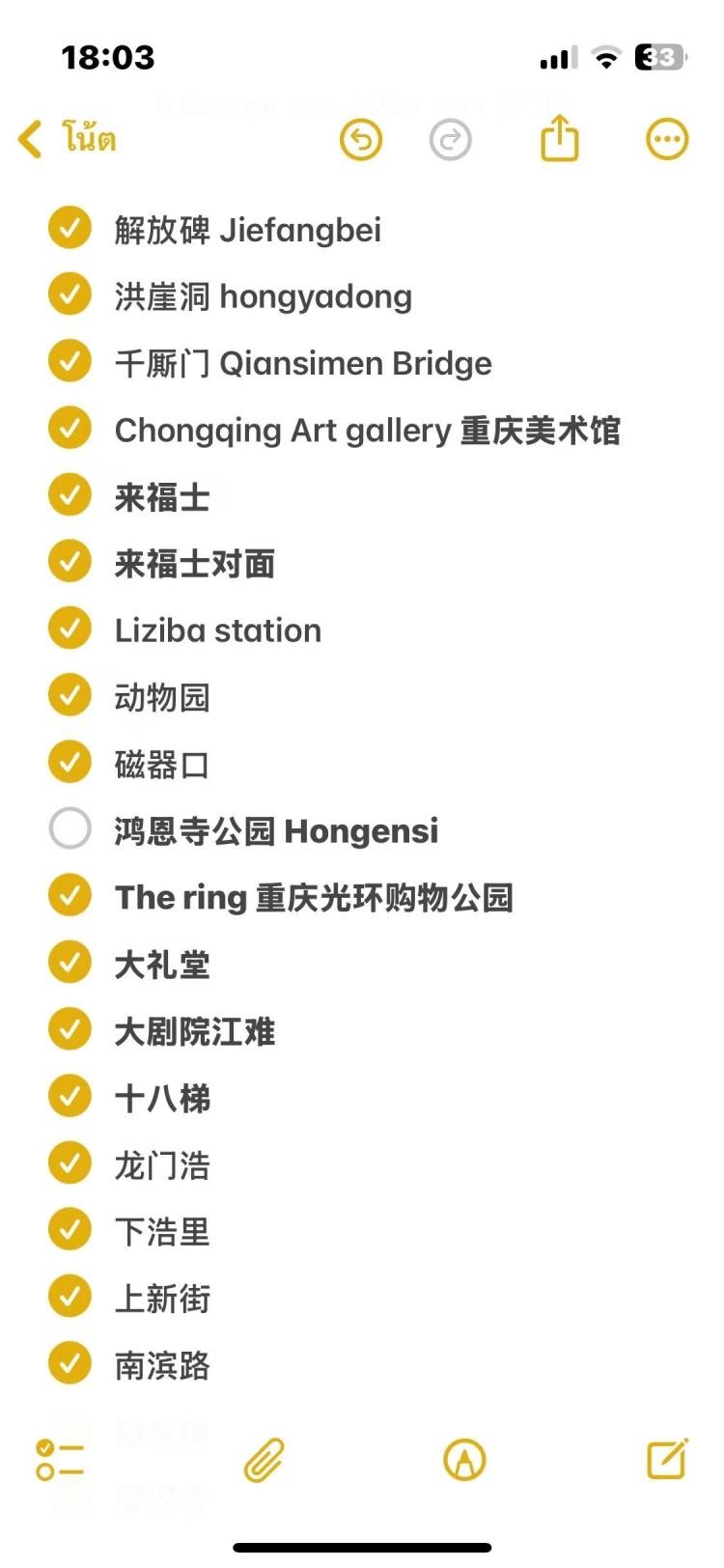This screenshot has height=1568, width=724.
Task: Uncheck the 大礼堂 item
Action: [70, 963]
